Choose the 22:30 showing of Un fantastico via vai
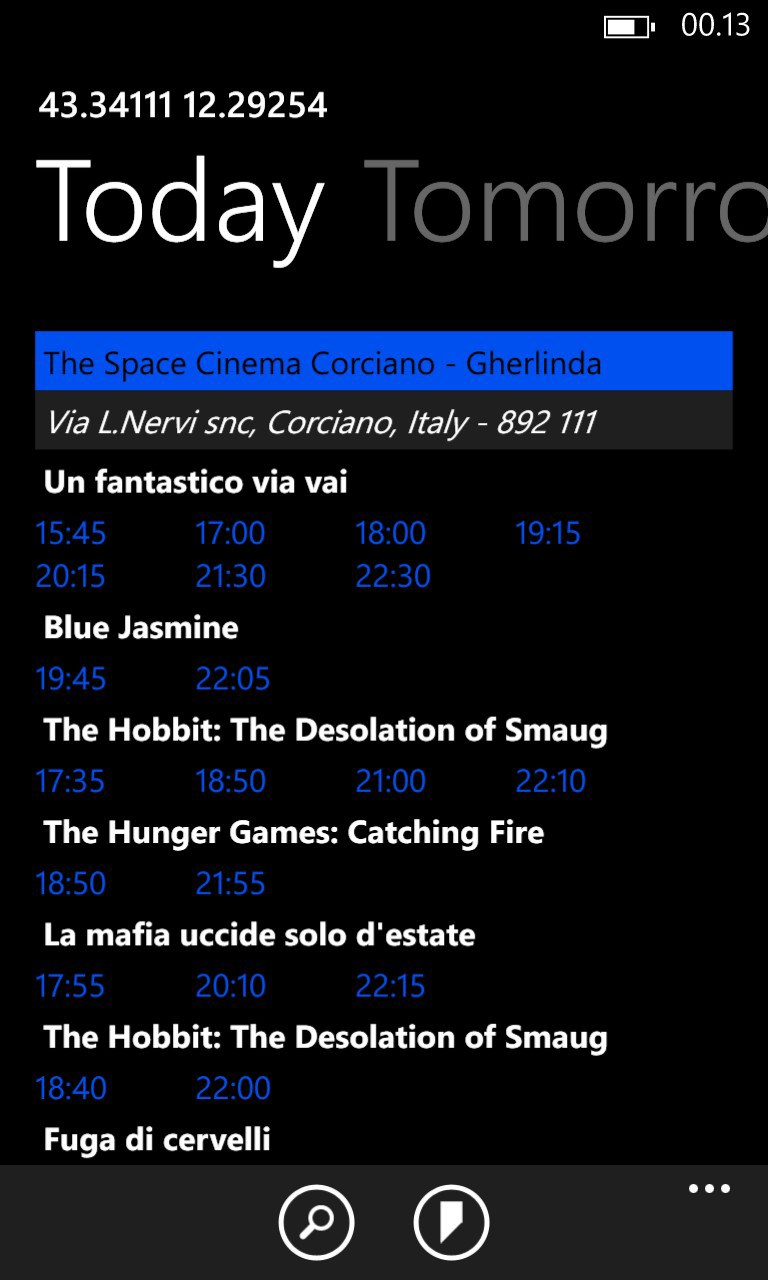This screenshot has height=1280, width=768. [392, 577]
